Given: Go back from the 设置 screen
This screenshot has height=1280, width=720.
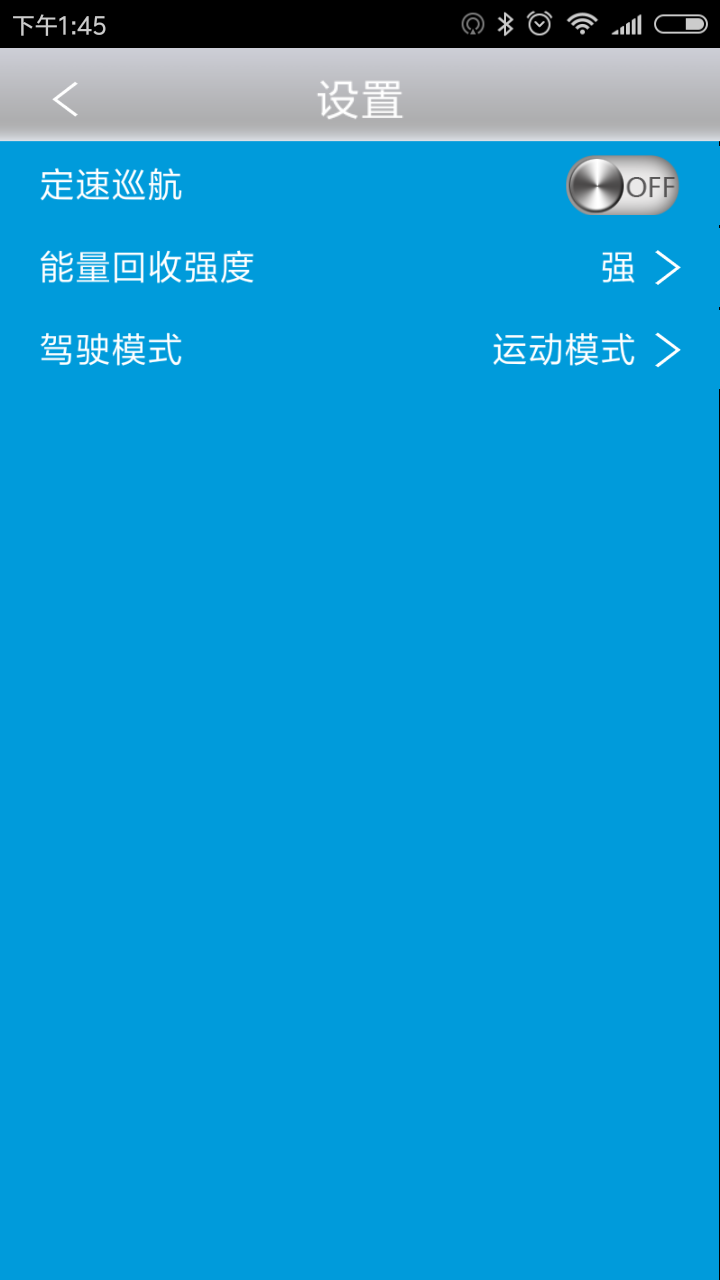Looking at the screenshot, I should pyautogui.click(x=65, y=99).
